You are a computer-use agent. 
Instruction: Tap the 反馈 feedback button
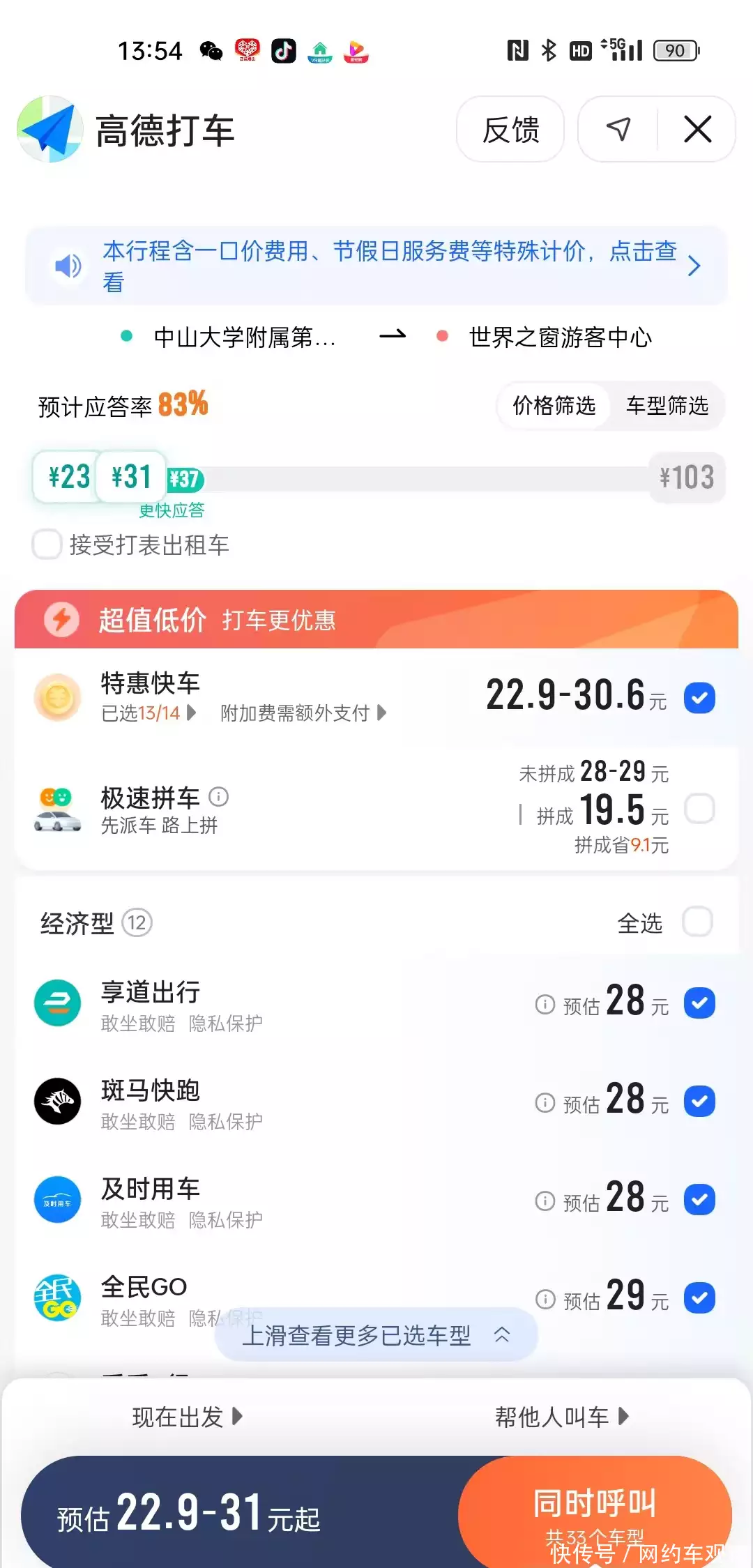[x=510, y=130]
